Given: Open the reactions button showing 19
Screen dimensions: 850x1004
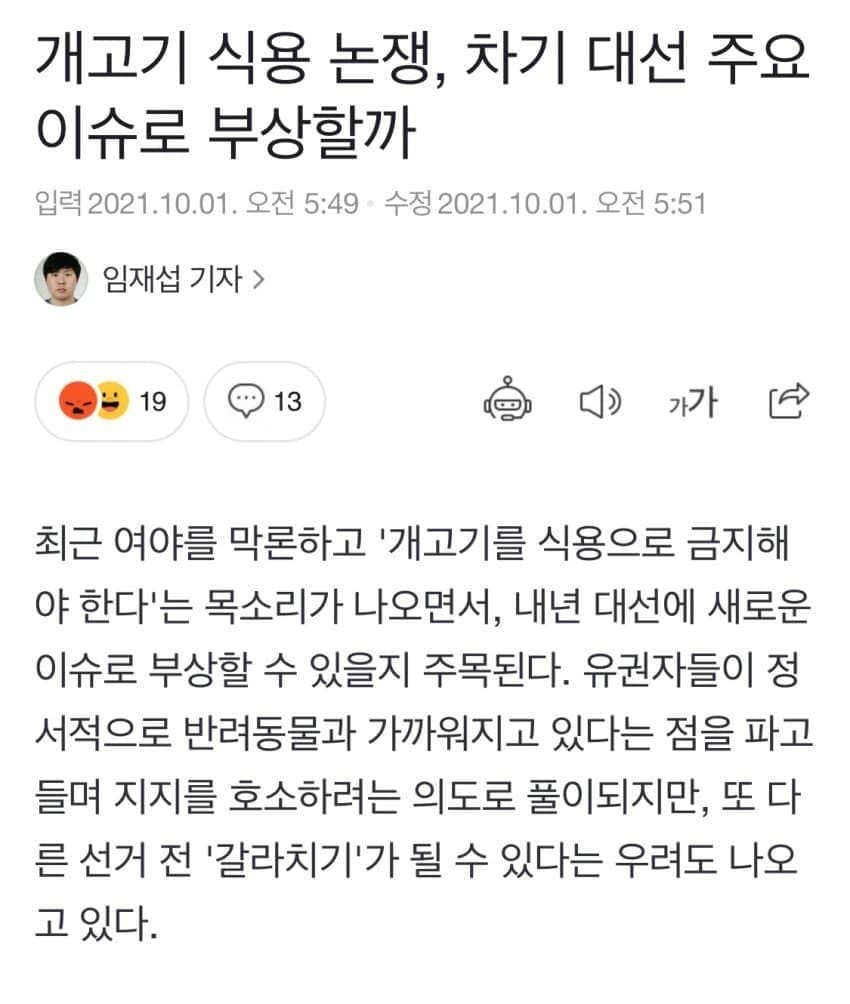Looking at the screenshot, I should 111,402.
